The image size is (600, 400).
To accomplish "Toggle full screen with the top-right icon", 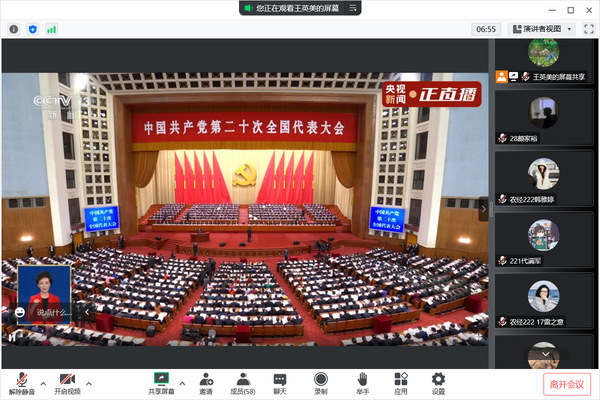I will coord(587,29).
